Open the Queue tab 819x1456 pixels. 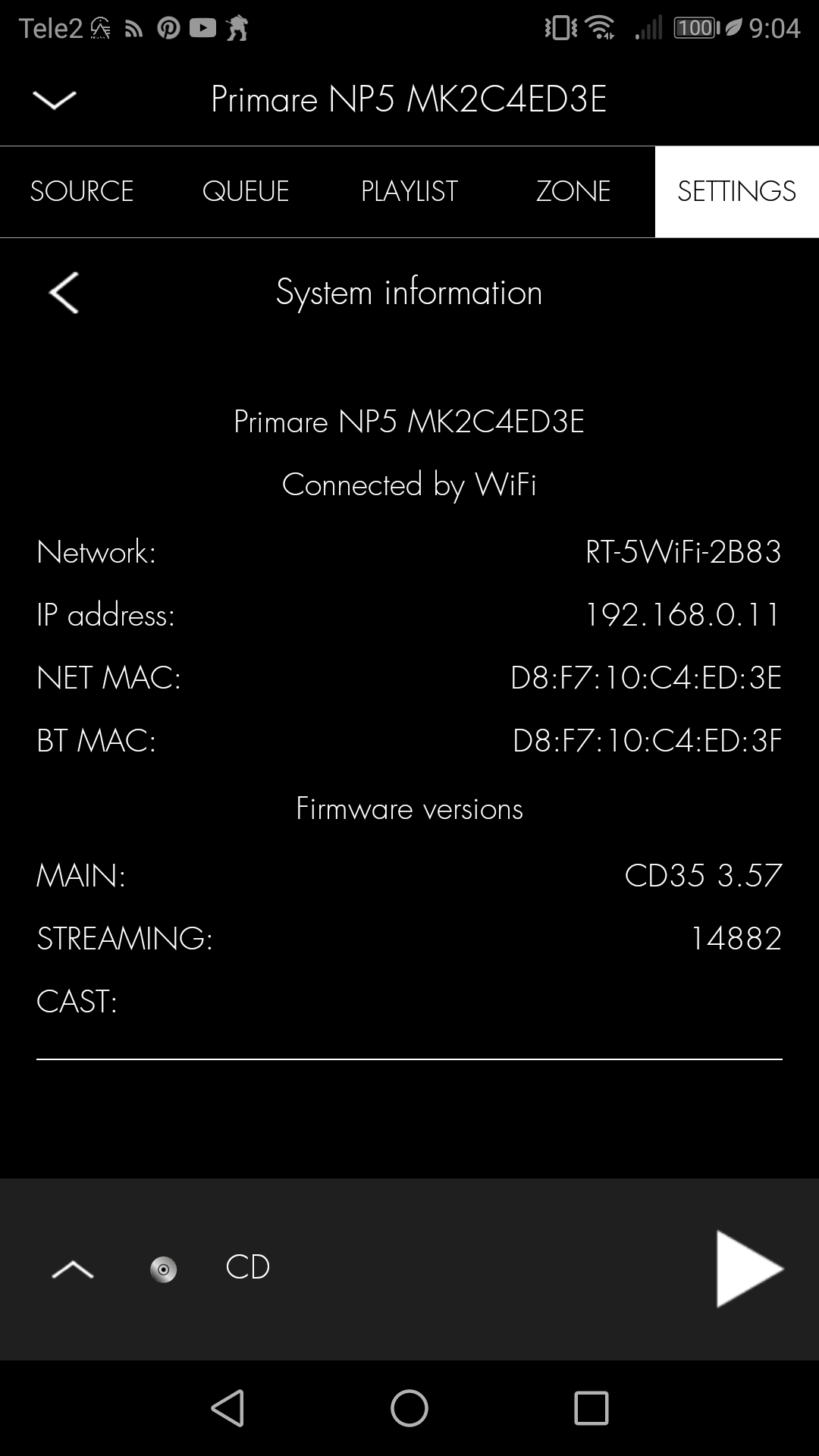tap(246, 191)
